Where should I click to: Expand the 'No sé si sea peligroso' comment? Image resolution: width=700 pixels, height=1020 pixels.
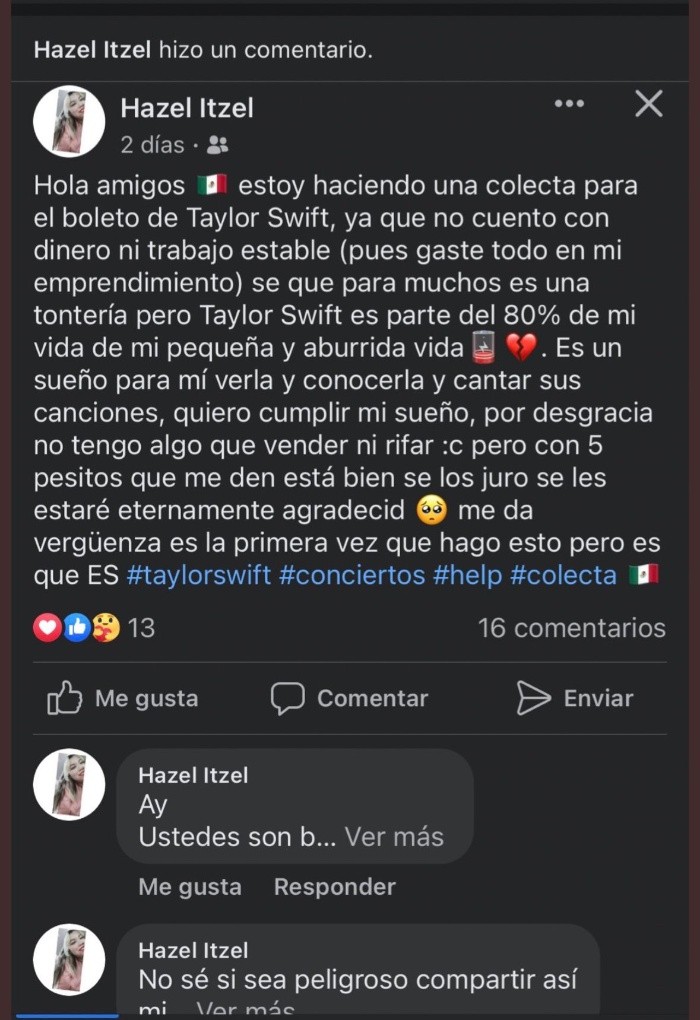click(245, 1008)
